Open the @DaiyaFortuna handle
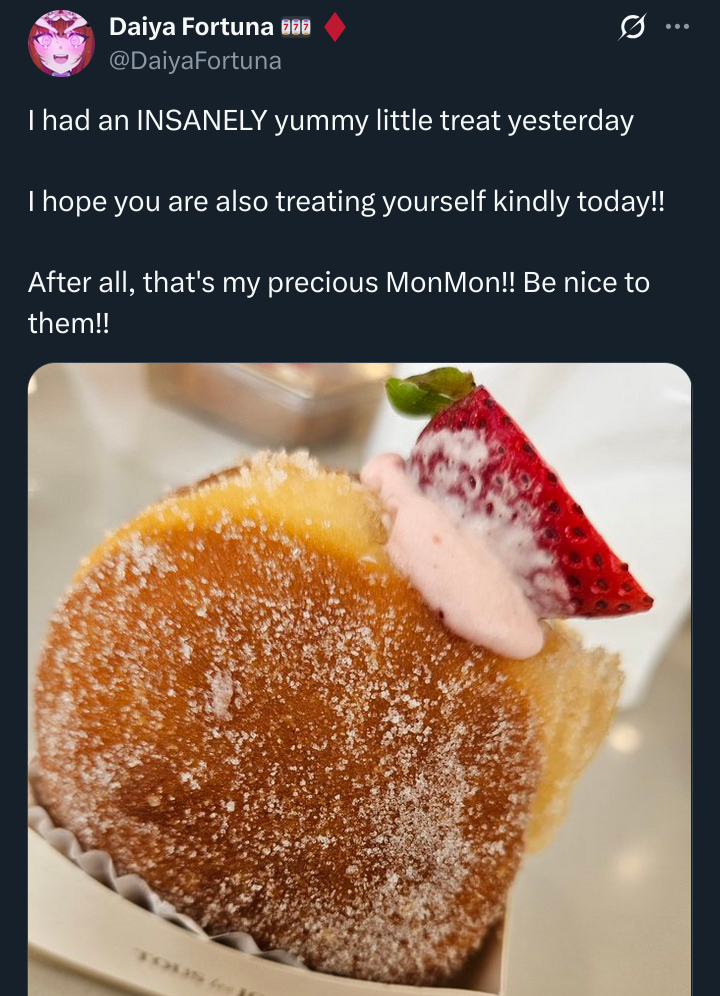Image resolution: width=720 pixels, height=996 pixels. point(195,61)
